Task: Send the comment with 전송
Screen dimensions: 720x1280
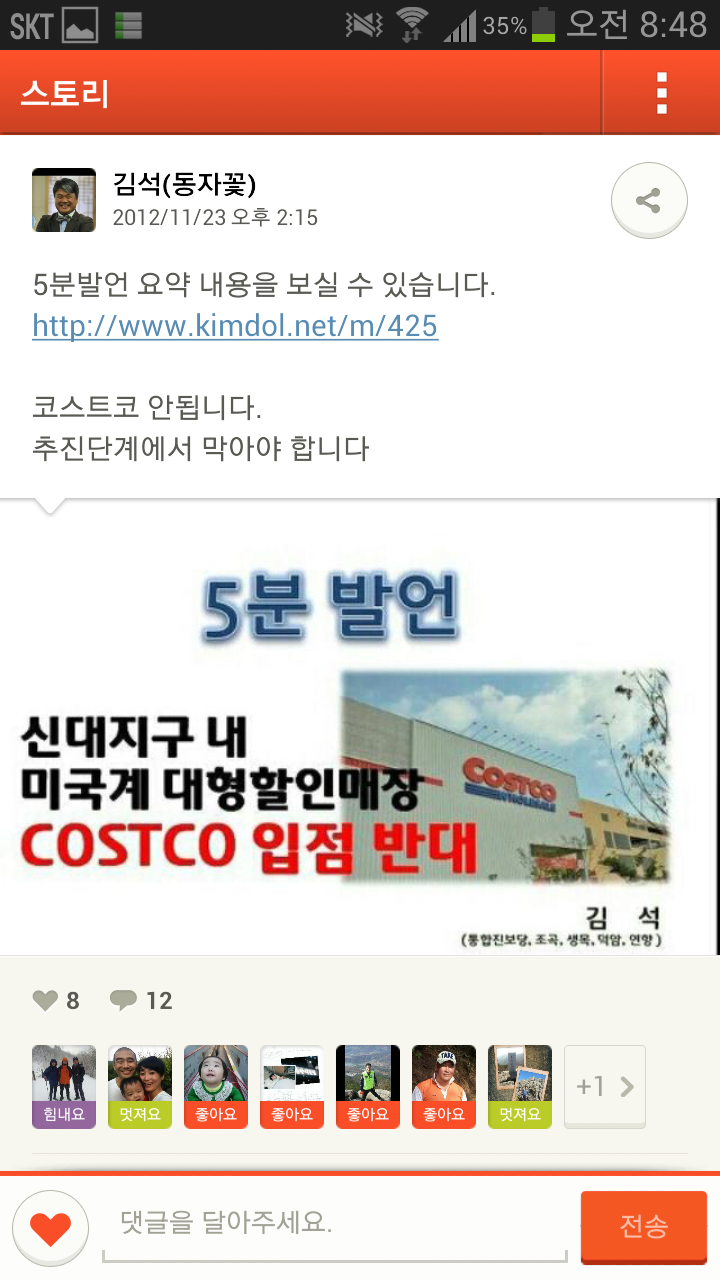Action: [x=643, y=1227]
